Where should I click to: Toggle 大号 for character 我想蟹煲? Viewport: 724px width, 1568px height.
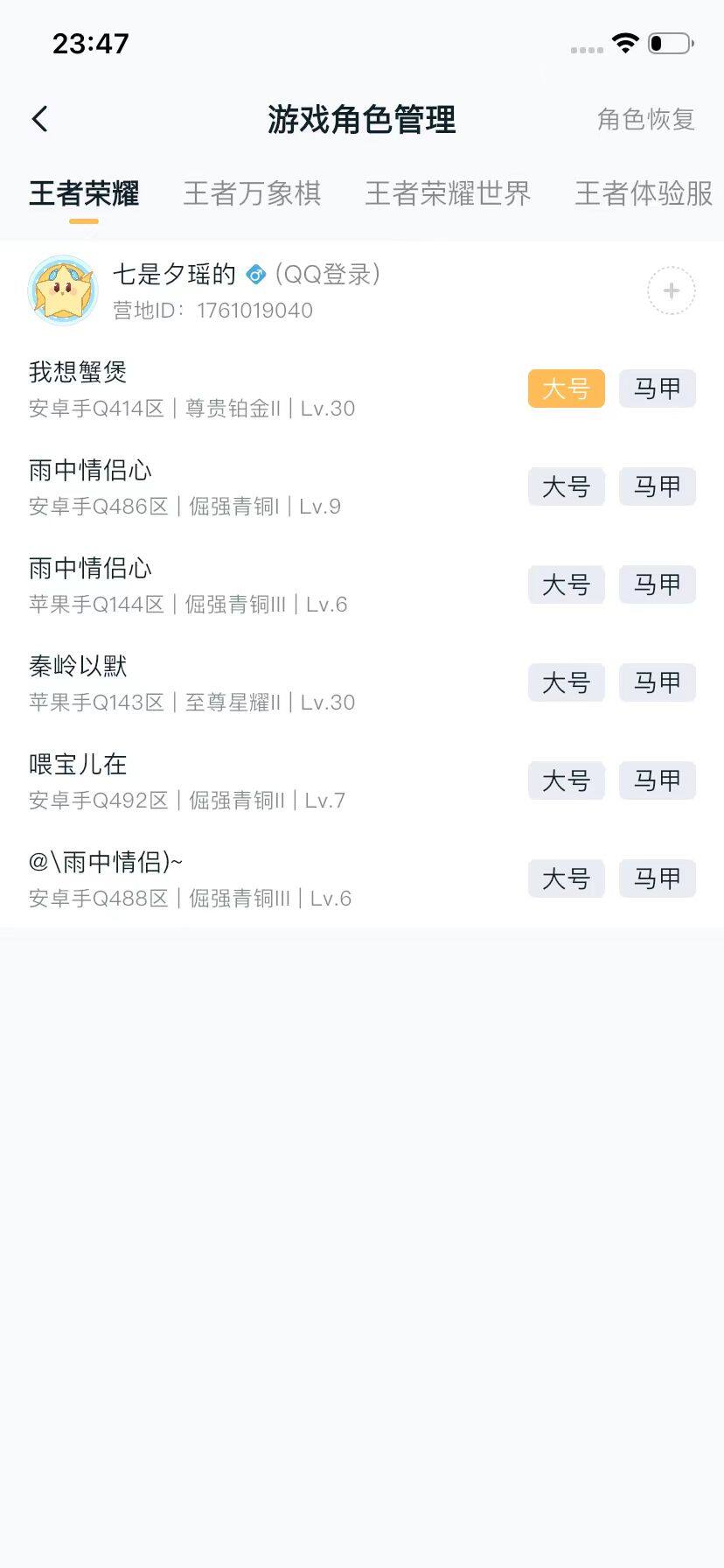tap(566, 388)
